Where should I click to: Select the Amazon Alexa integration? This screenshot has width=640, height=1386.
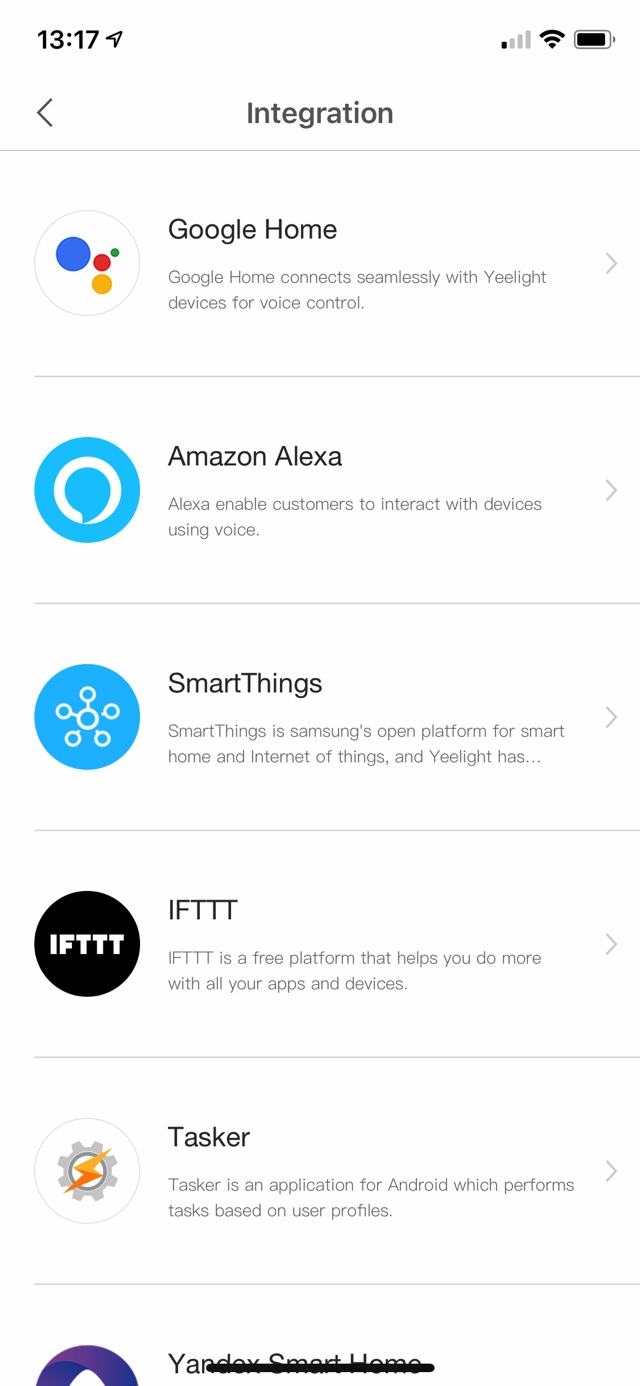[320, 490]
